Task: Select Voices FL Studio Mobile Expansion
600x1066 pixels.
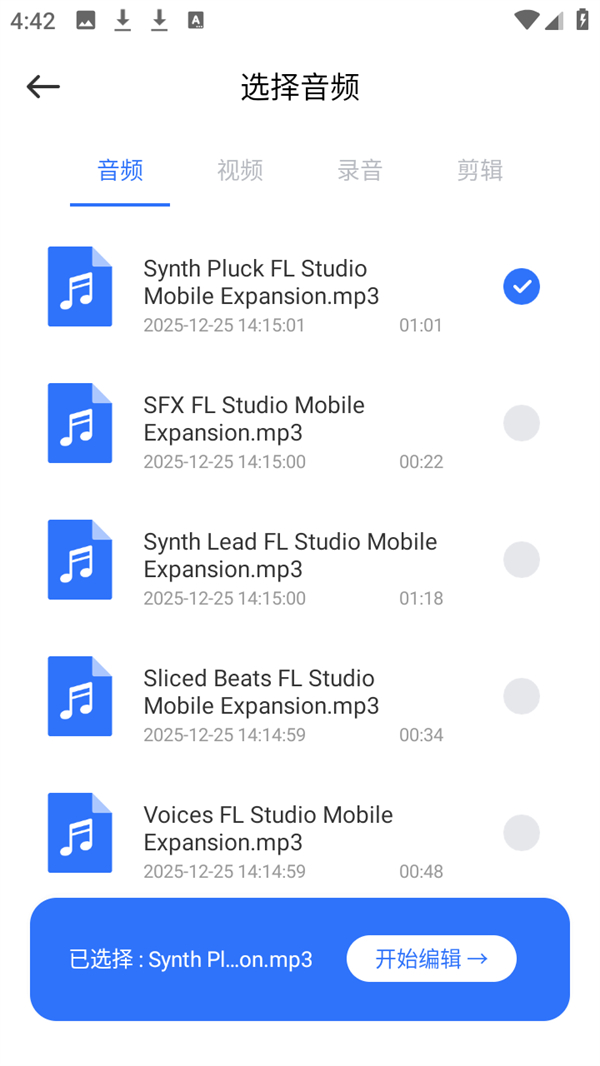Action: coord(521,833)
